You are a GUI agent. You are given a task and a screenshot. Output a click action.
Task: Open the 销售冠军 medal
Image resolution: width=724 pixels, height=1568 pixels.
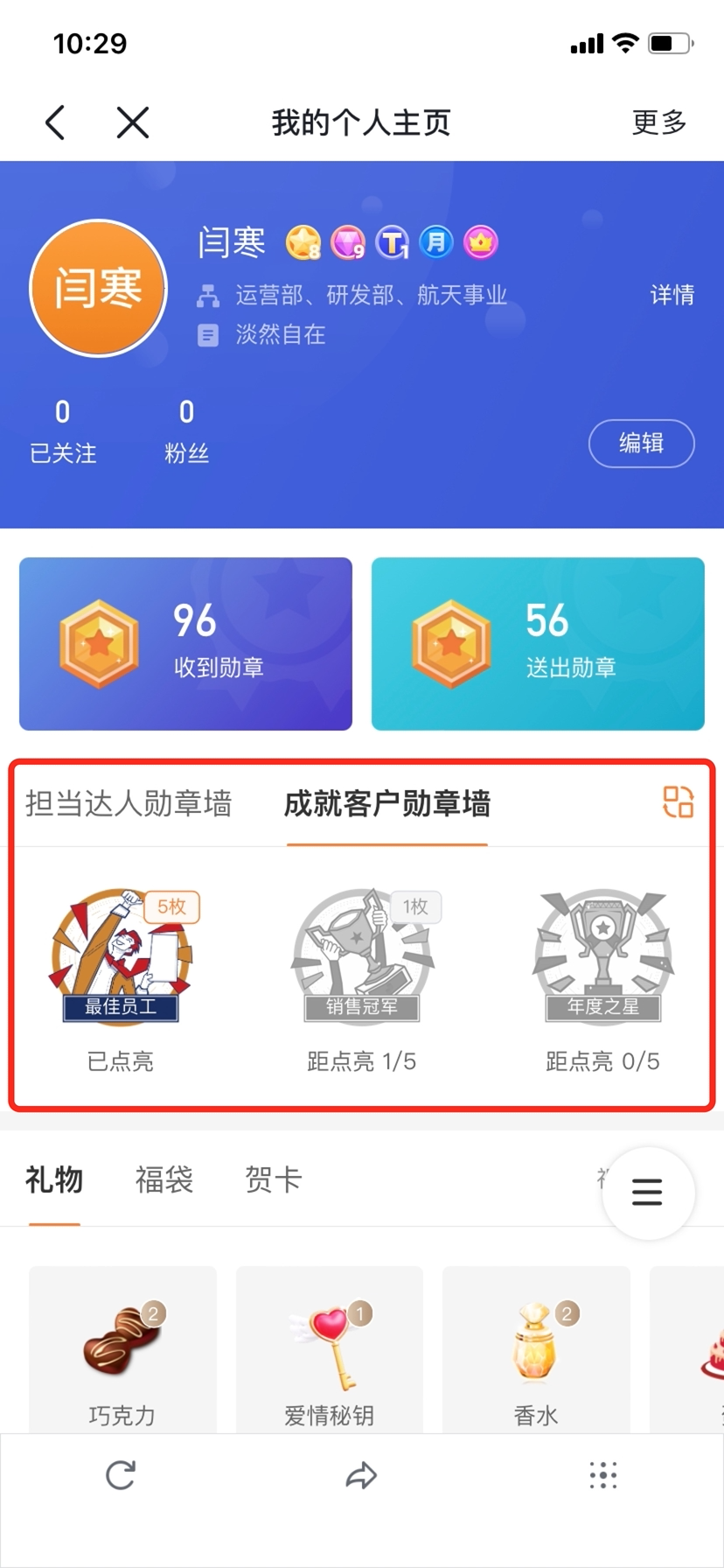pyautogui.click(x=362, y=958)
